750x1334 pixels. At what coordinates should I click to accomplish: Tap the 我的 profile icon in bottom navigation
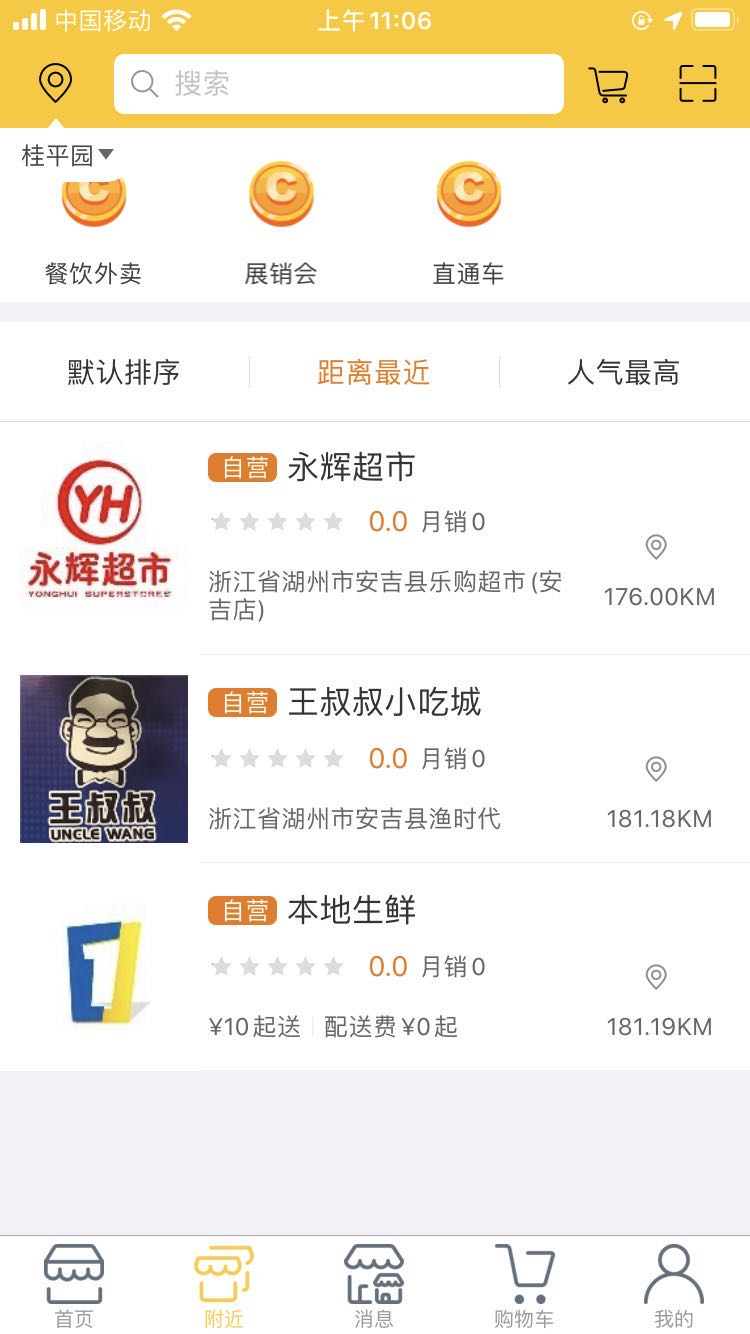click(673, 1283)
